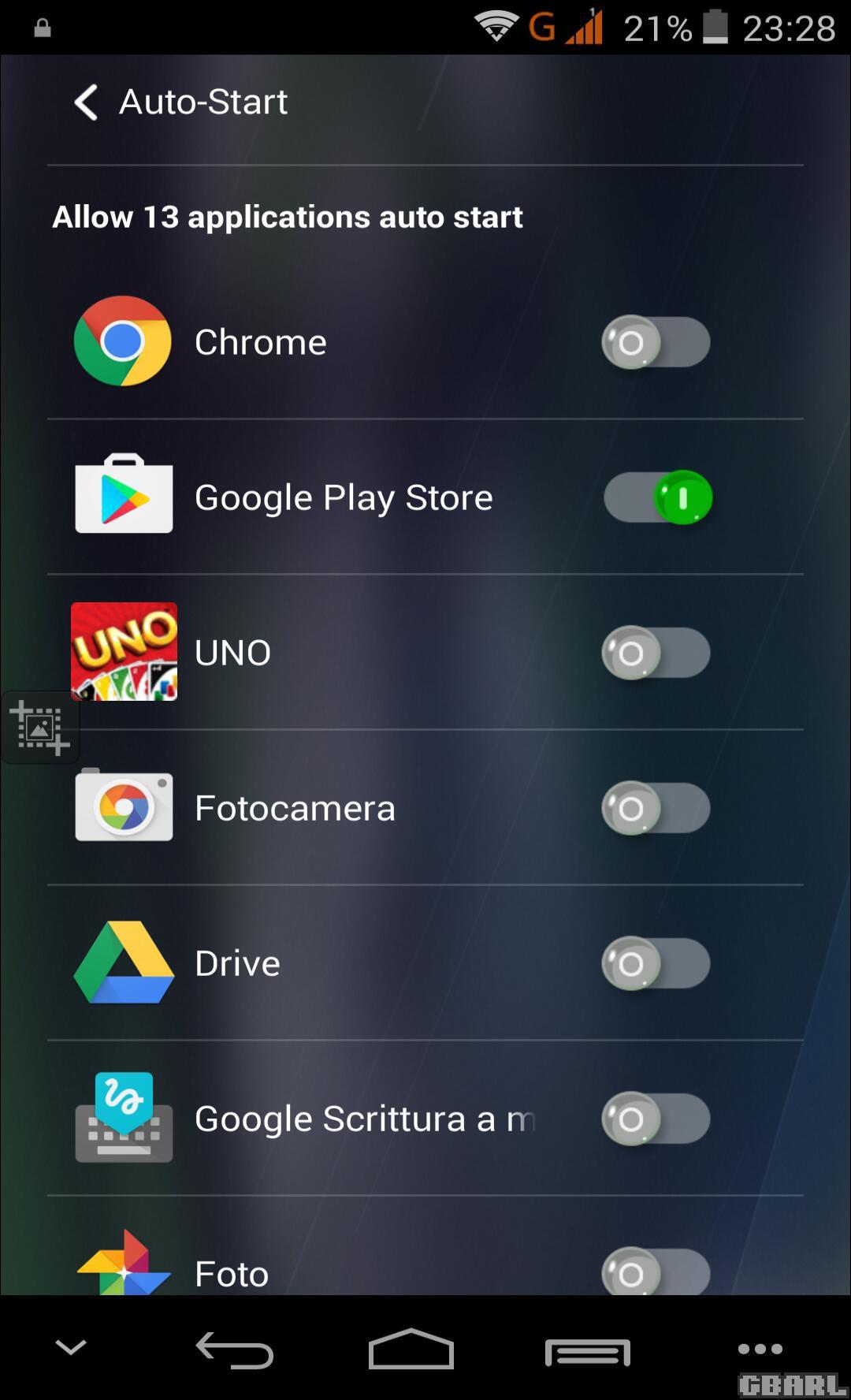This screenshot has height=1400, width=851.
Task: Disable auto start for Google Play Store
Action: (x=658, y=497)
